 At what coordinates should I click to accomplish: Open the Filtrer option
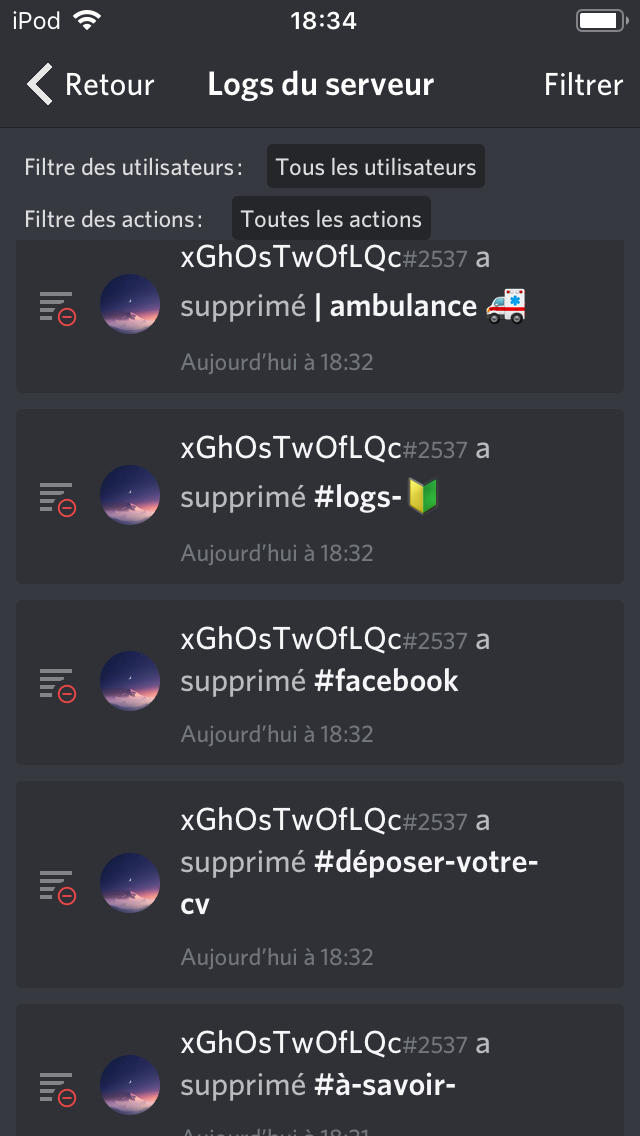point(583,85)
